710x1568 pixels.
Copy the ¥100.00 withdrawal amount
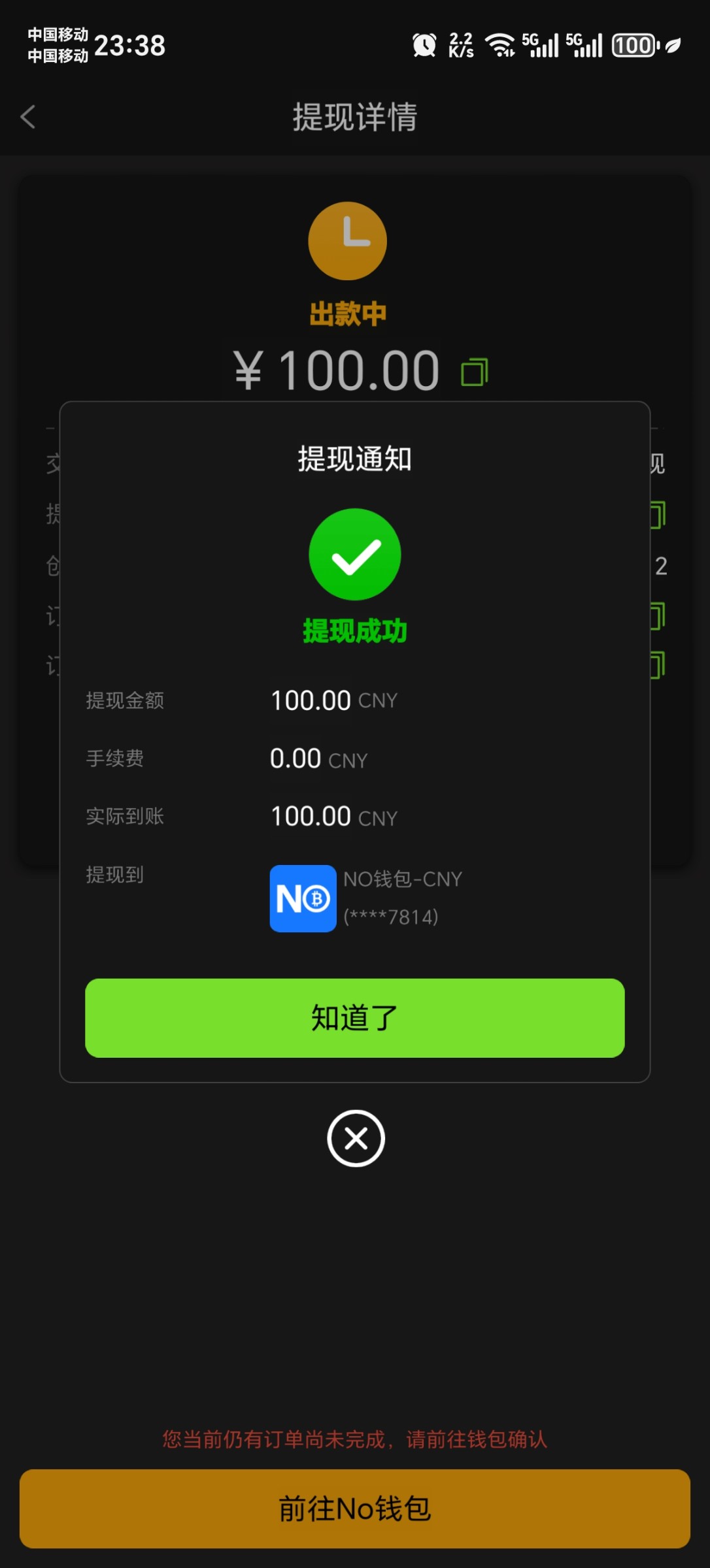point(475,372)
